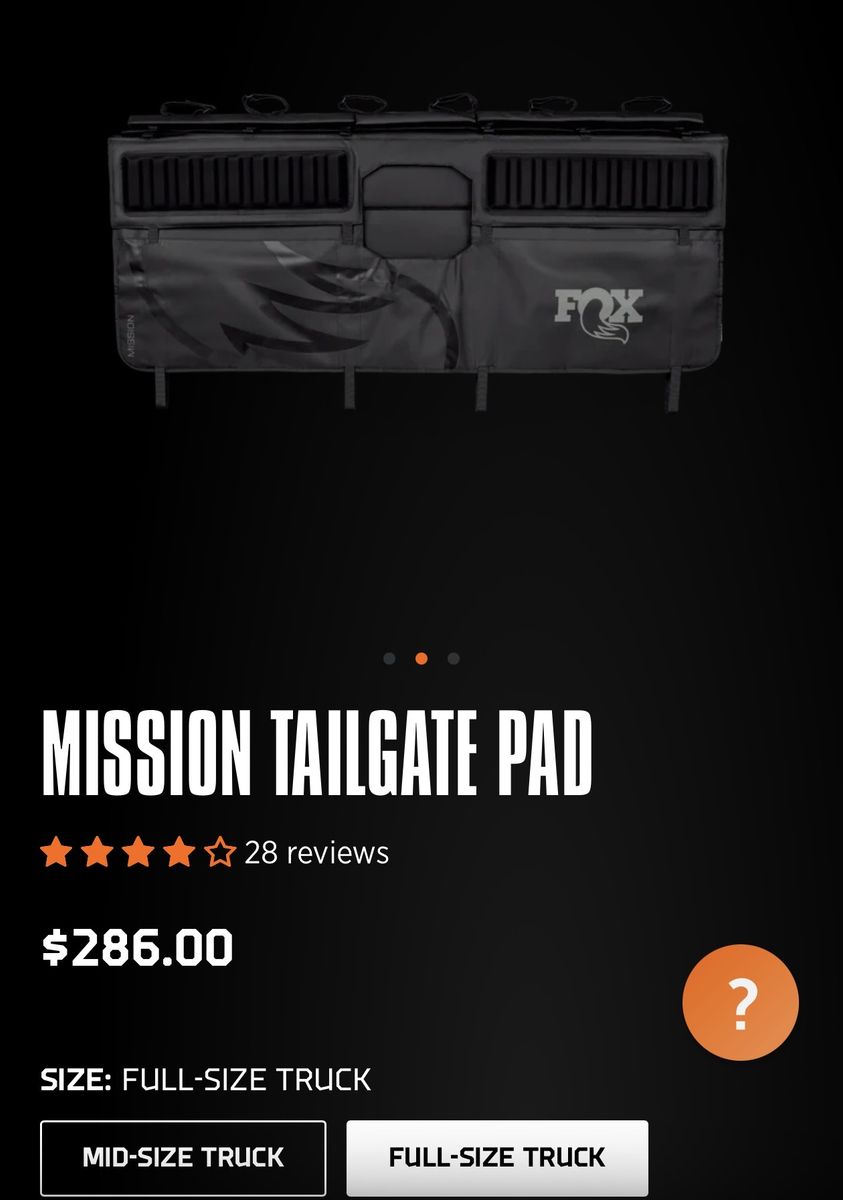Open the 28 reviews link
The height and width of the screenshot is (1200, 843).
click(316, 853)
